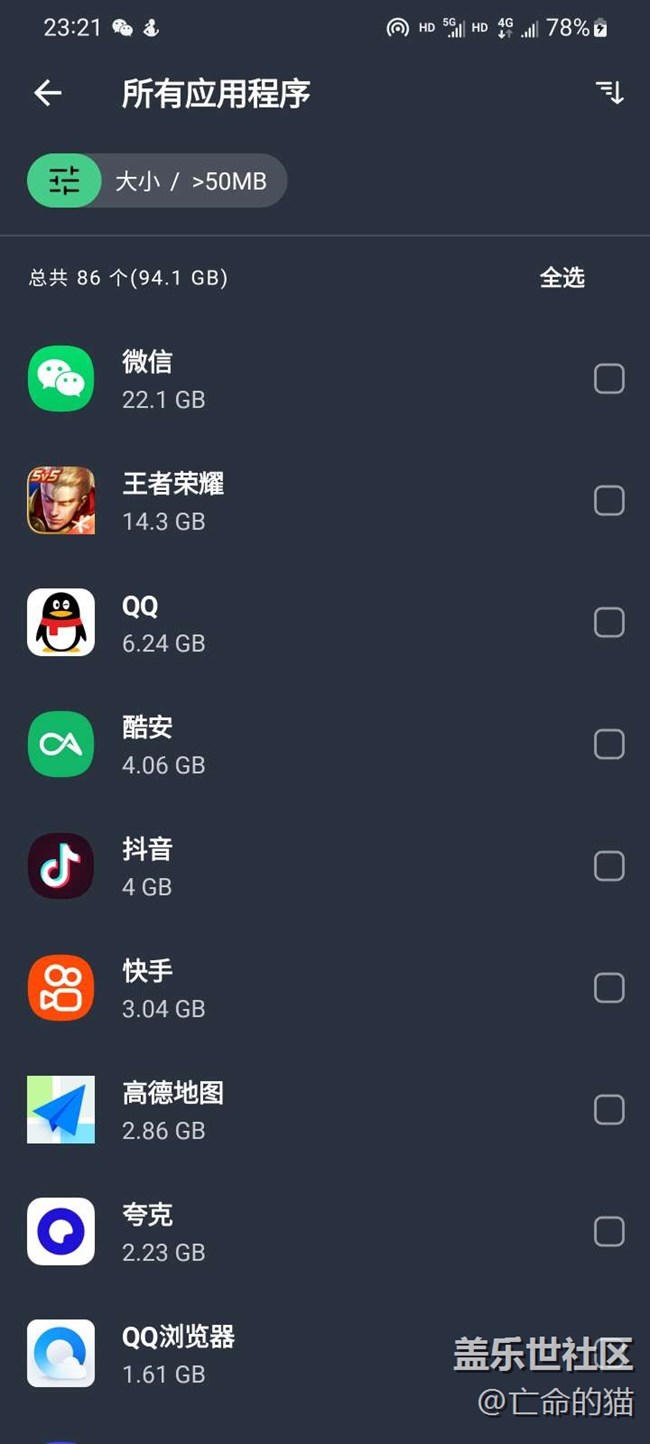The width and height of the screenshot is (650, 1444).
Task: Open the sort order options
Action: (x=609, y=93)
